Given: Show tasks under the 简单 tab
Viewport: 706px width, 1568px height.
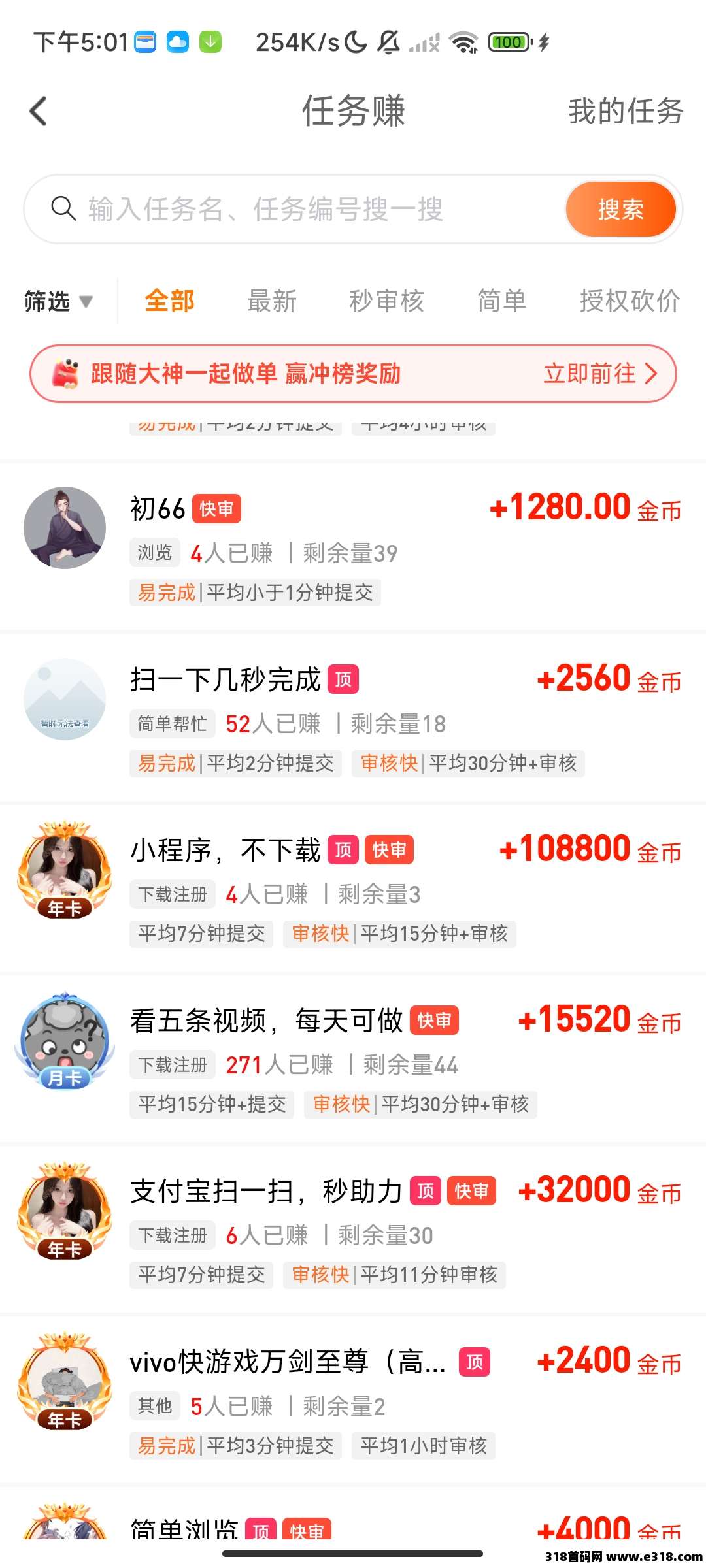Looking at the screenshot, I should pos(501,302).
